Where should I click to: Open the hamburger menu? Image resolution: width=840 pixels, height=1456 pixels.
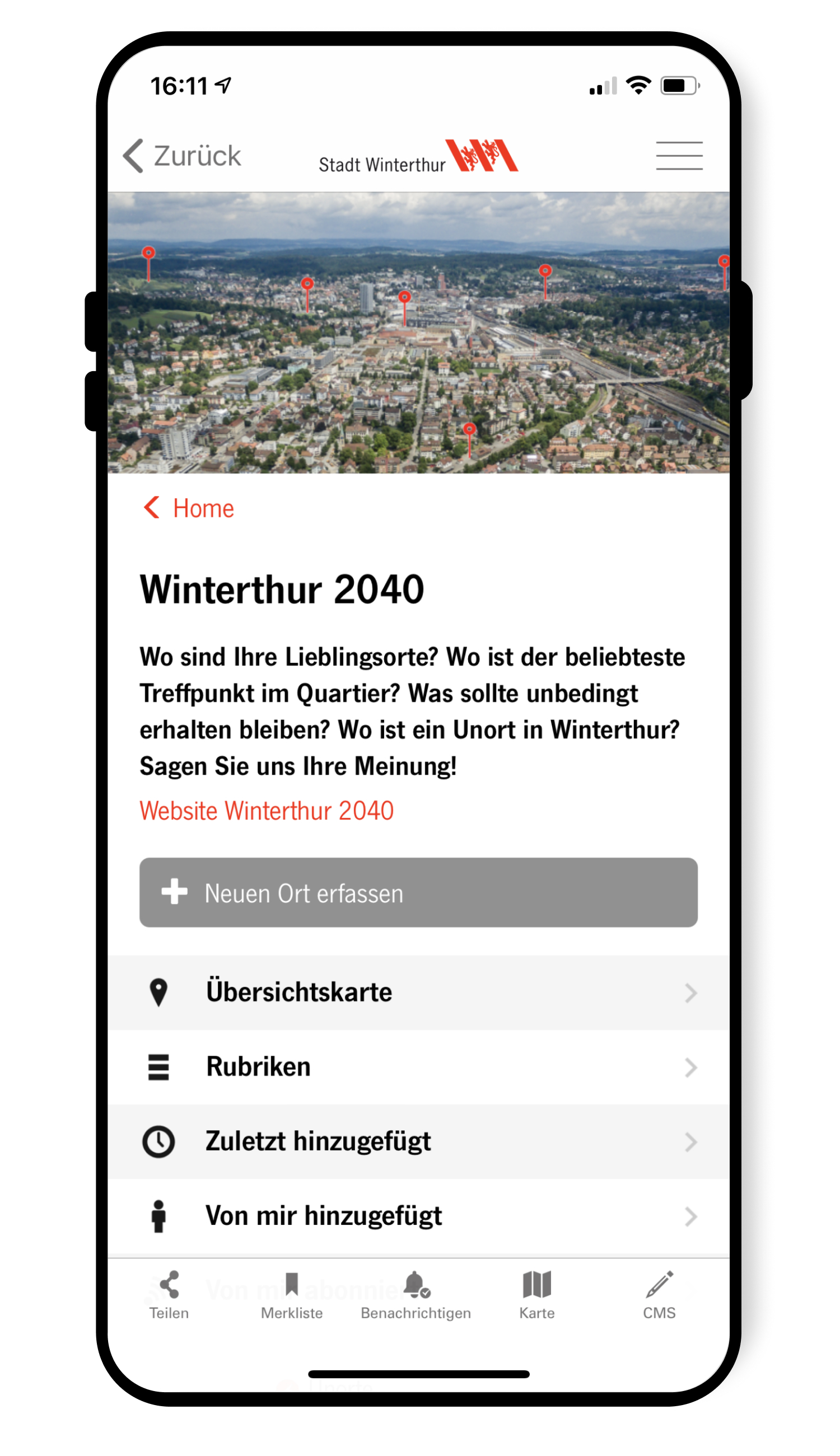click(679, 156)
